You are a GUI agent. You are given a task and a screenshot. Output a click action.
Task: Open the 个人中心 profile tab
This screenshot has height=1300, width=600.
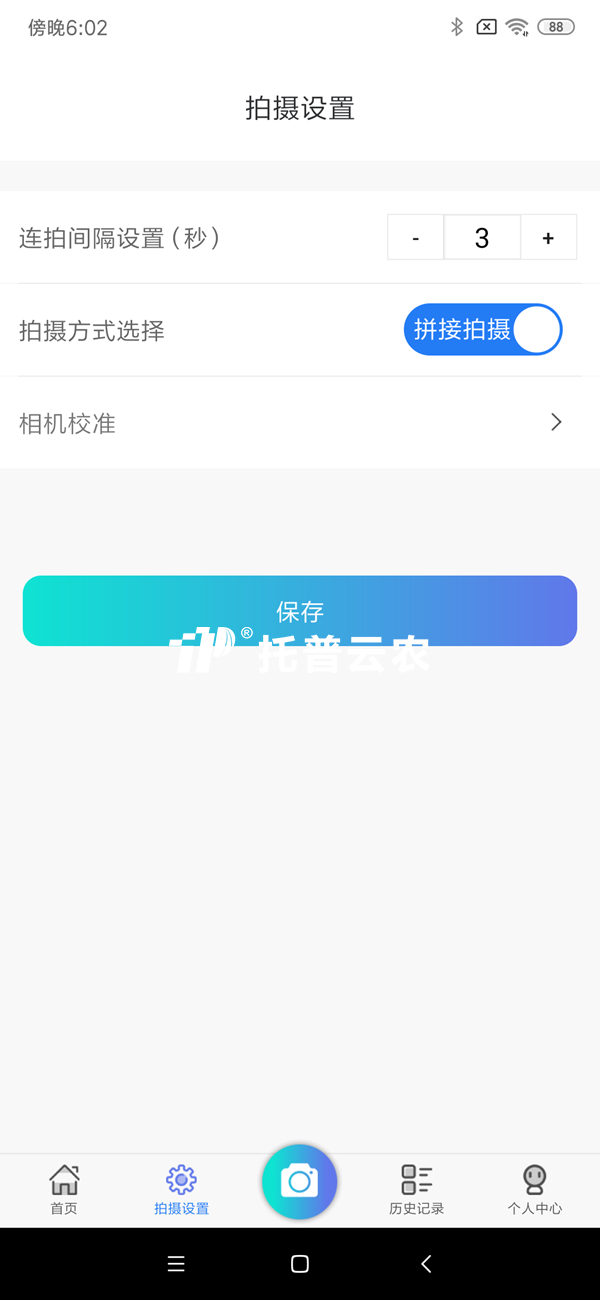534,1190
